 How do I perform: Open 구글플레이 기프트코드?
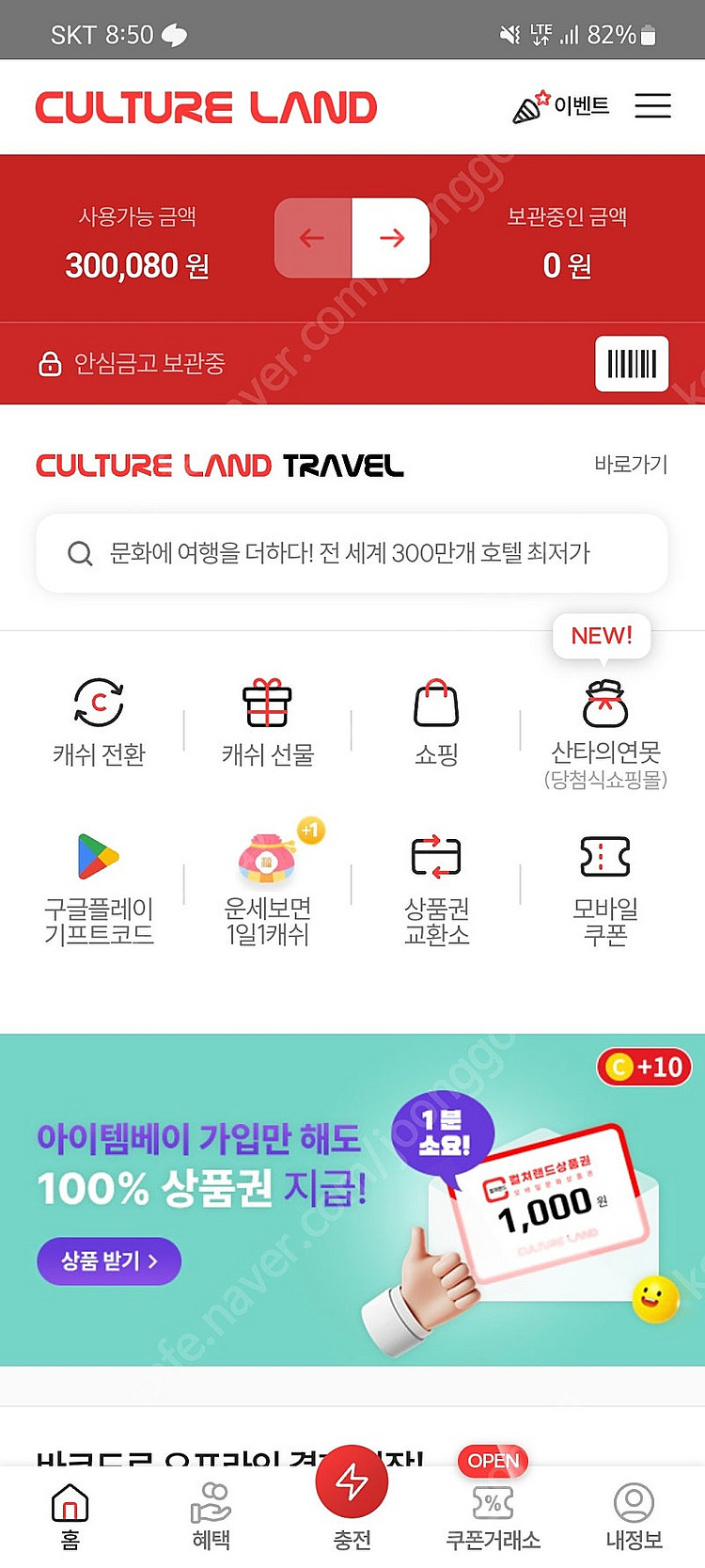(99, 889)
